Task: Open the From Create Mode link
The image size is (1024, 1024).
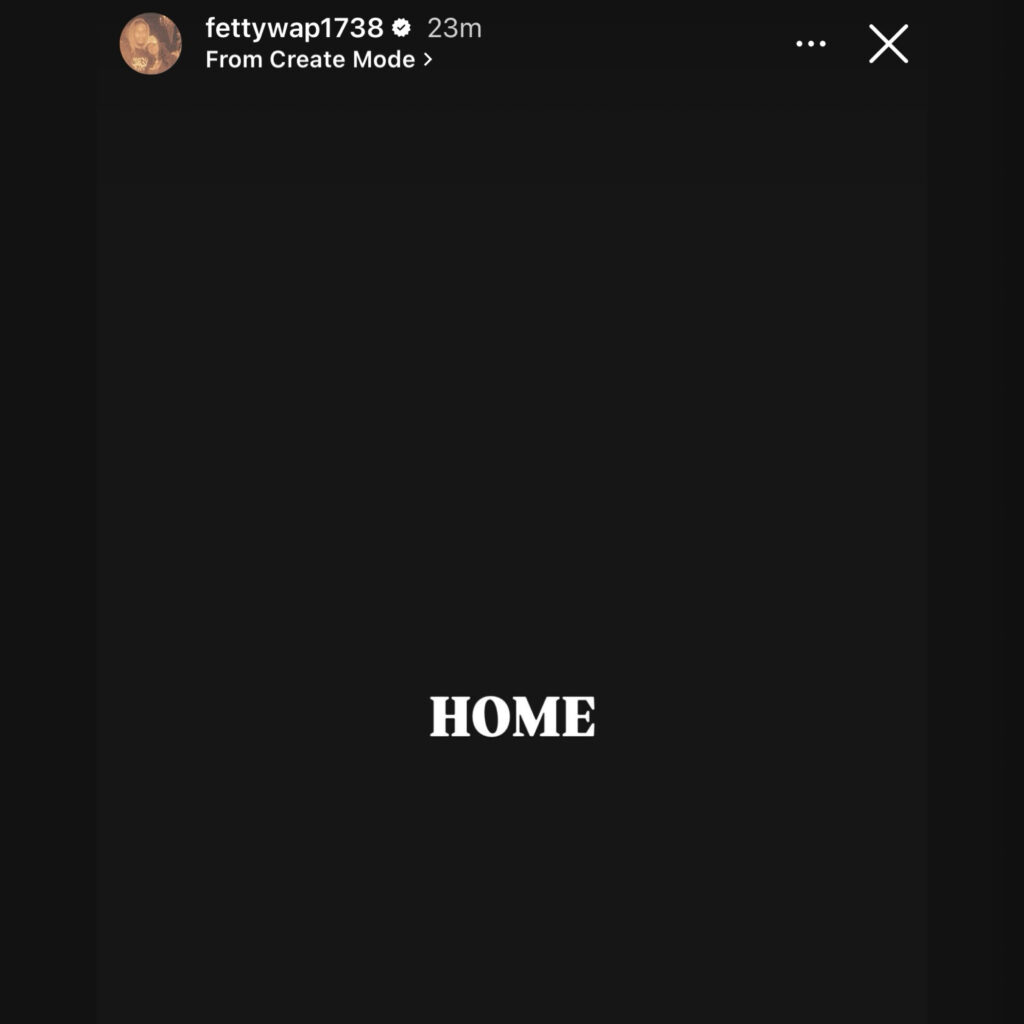Action: coord(318,60)
